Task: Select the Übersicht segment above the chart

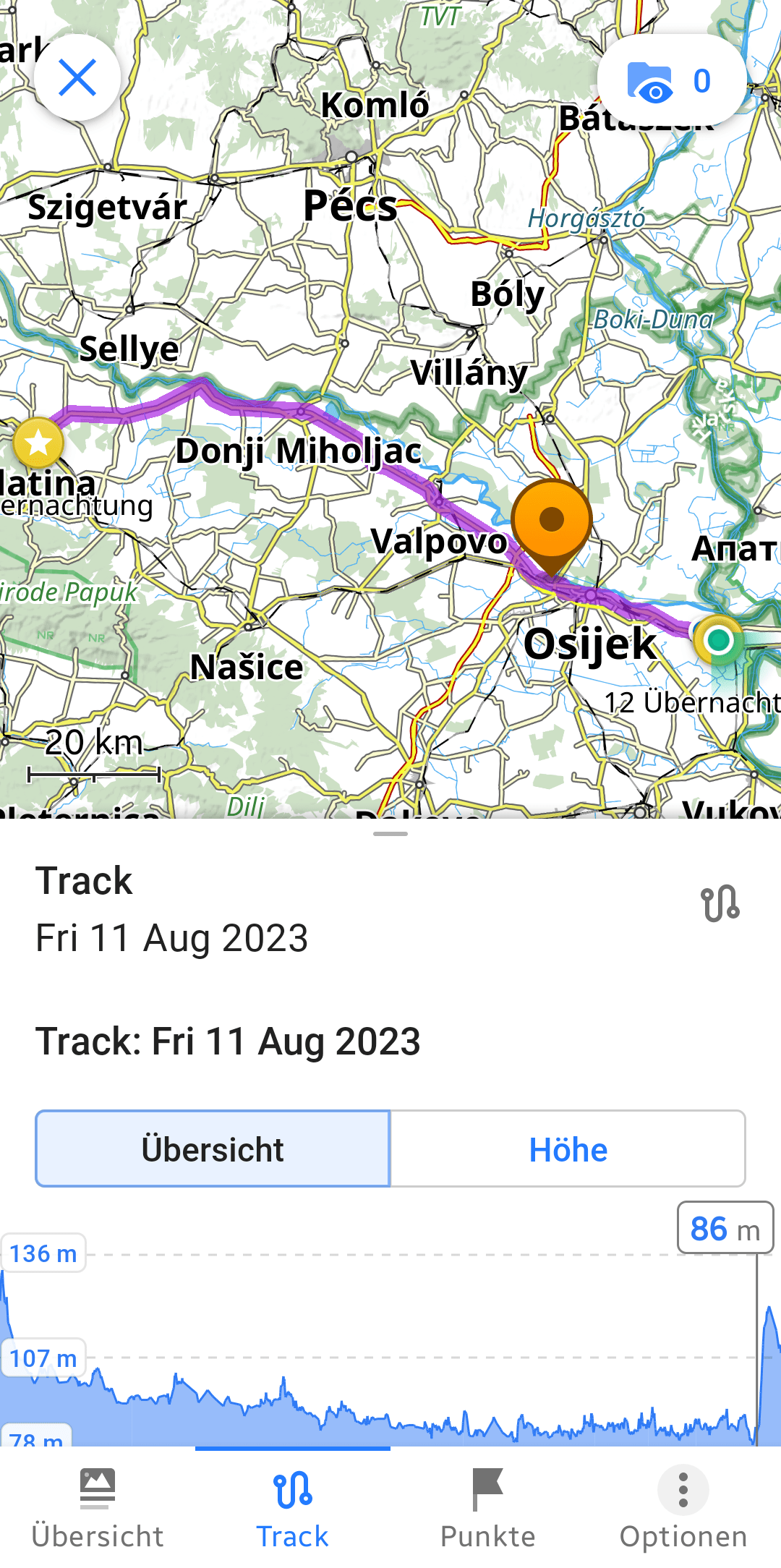Action: (213, 1149)
